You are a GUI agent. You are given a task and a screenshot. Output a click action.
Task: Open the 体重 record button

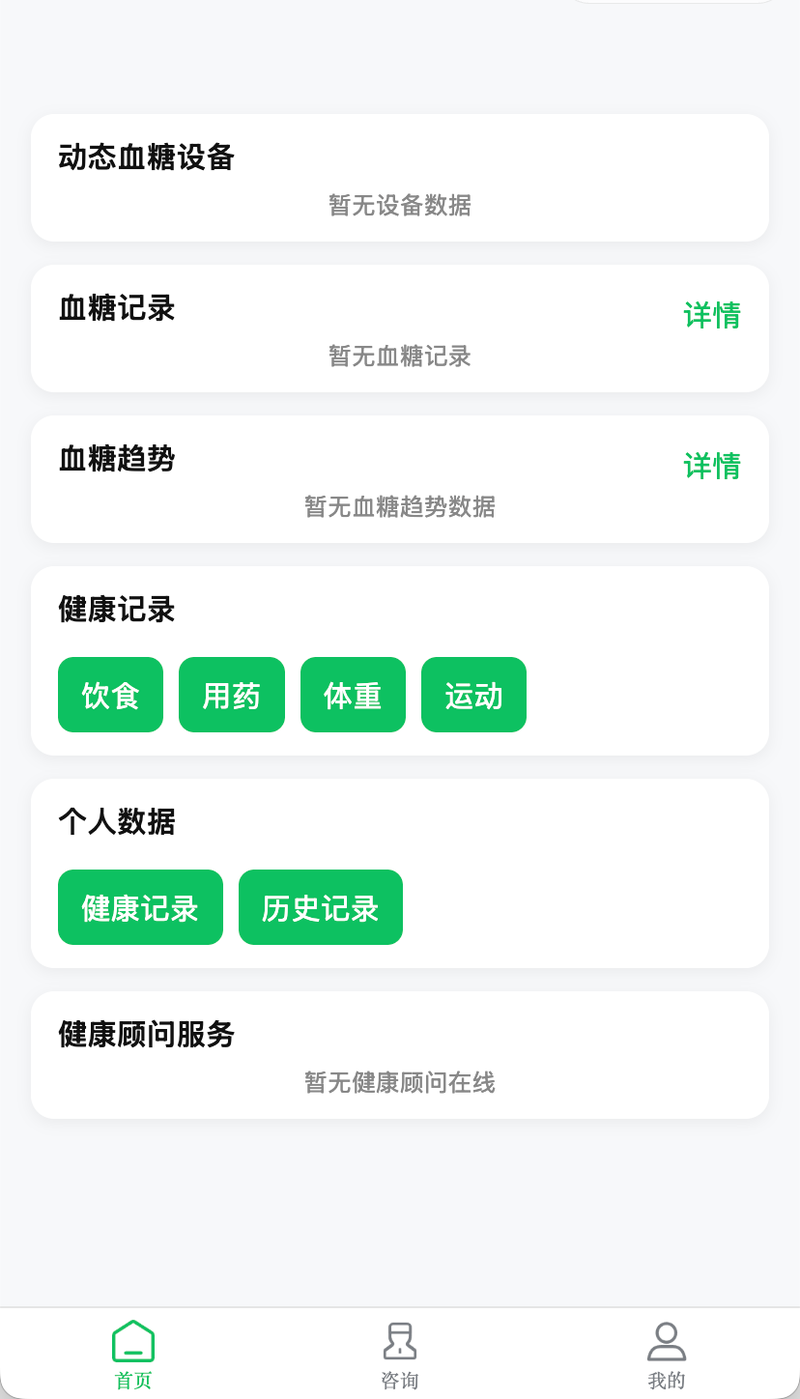(353, 695)
